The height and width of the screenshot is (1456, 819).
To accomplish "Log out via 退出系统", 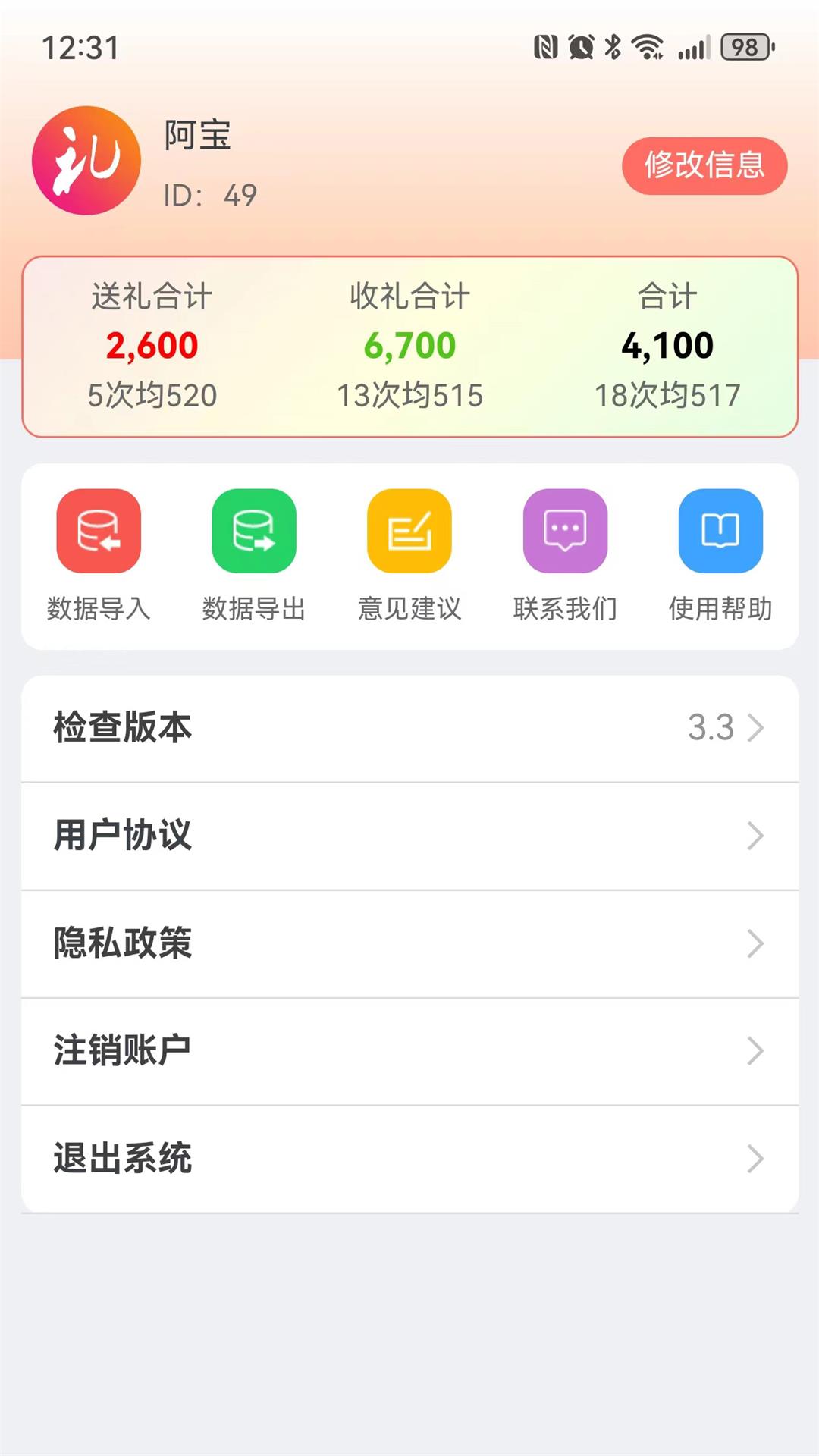I will point(409,1159).
